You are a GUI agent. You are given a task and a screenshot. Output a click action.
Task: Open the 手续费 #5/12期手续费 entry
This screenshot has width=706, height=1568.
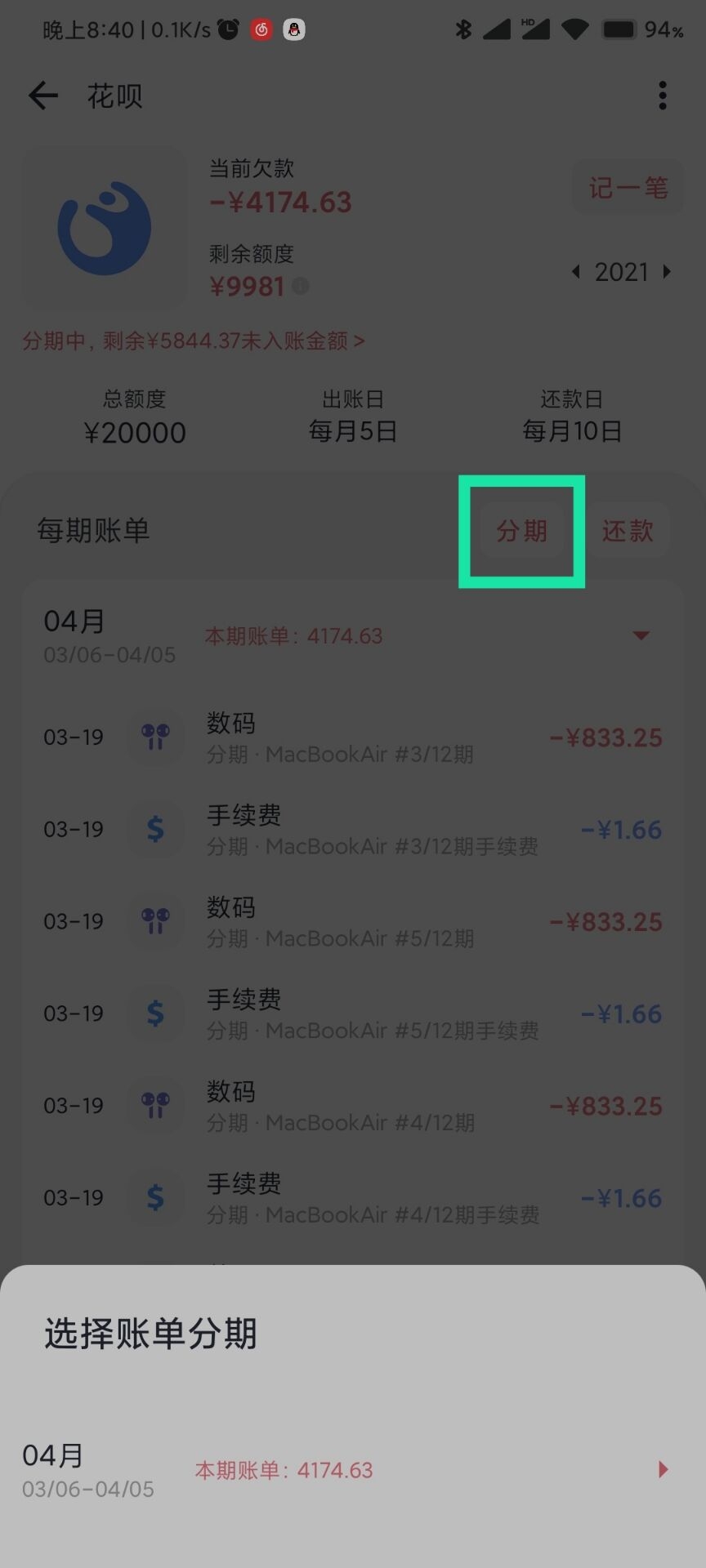pyautogui.click(x=351, y=1014)
